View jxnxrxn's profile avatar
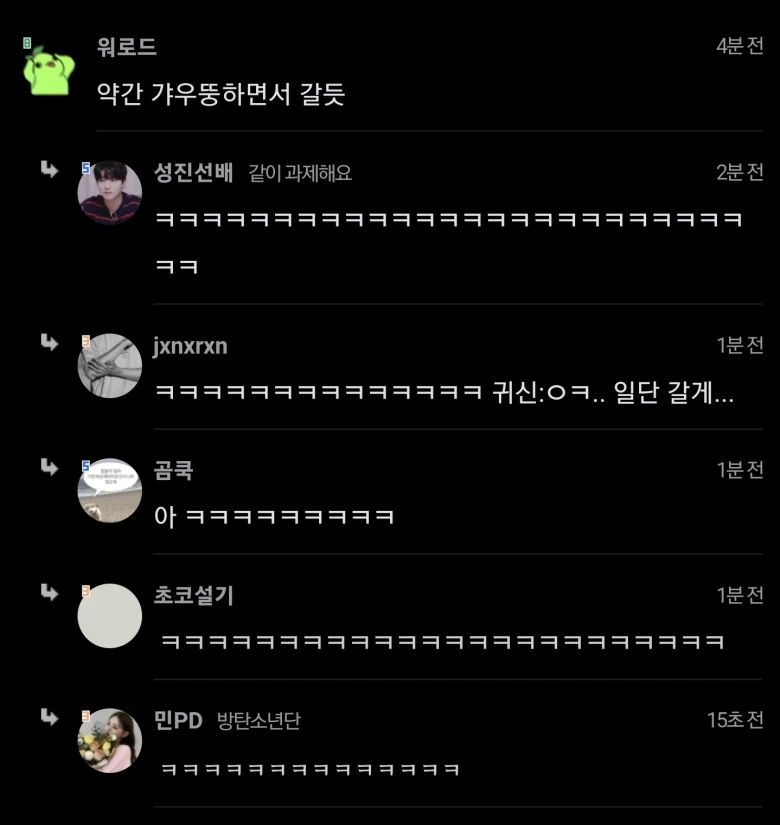Image resolution: width=780 pixels, height=825 pixels. pos(109,366)
